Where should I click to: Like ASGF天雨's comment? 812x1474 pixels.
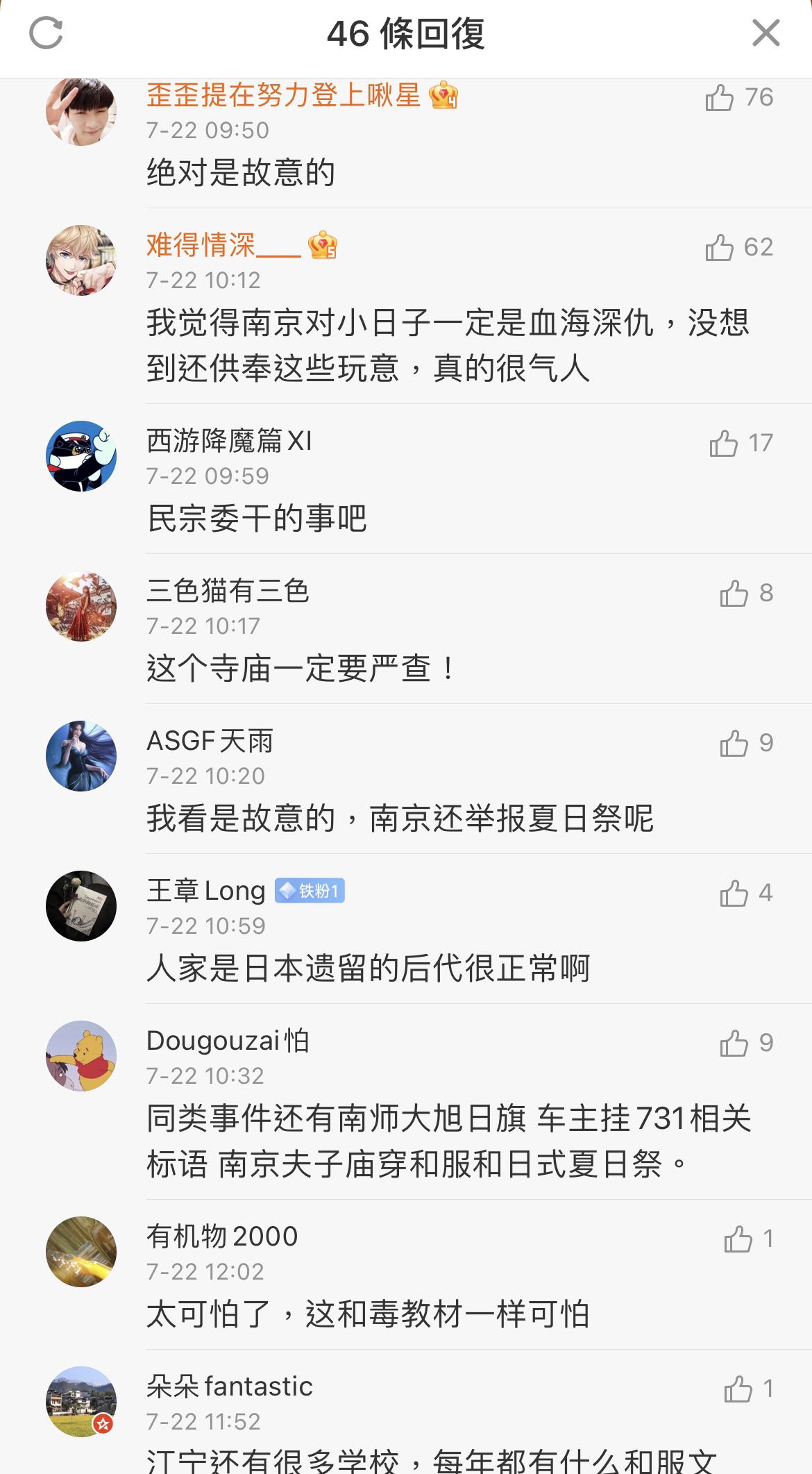(734, 744)
